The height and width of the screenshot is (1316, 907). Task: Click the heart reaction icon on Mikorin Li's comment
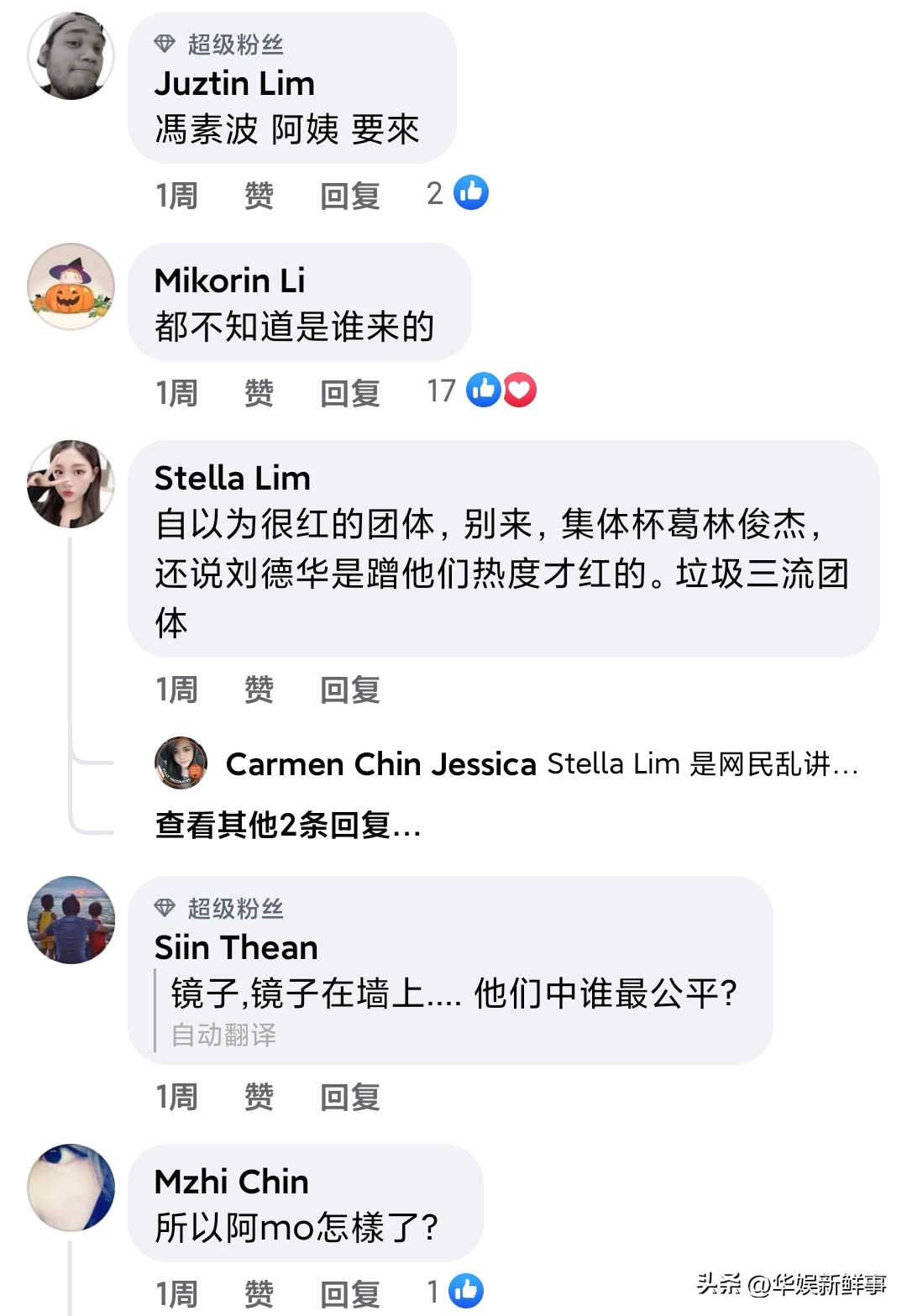520,389
